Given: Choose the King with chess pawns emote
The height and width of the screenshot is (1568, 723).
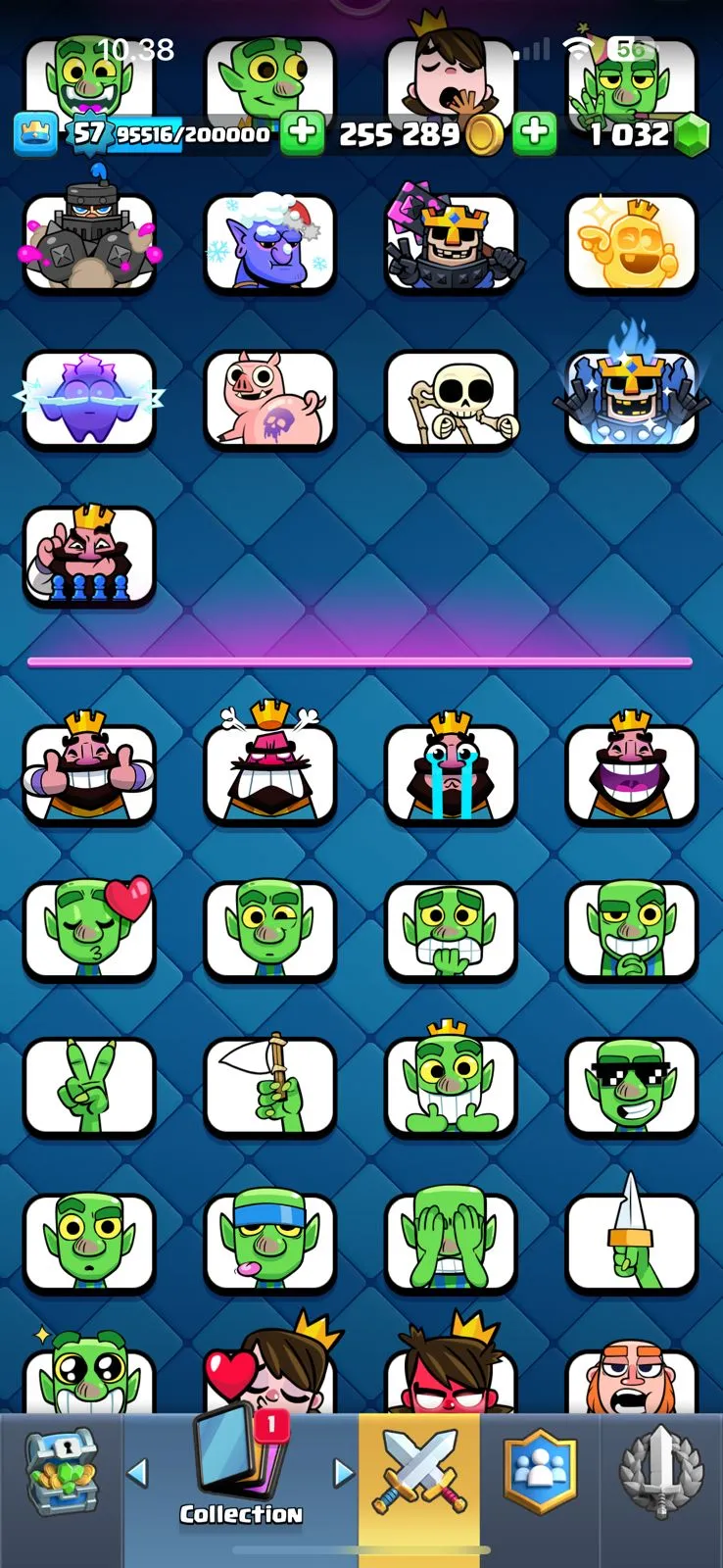Looking at the screenshot, I should coord(89,557).
